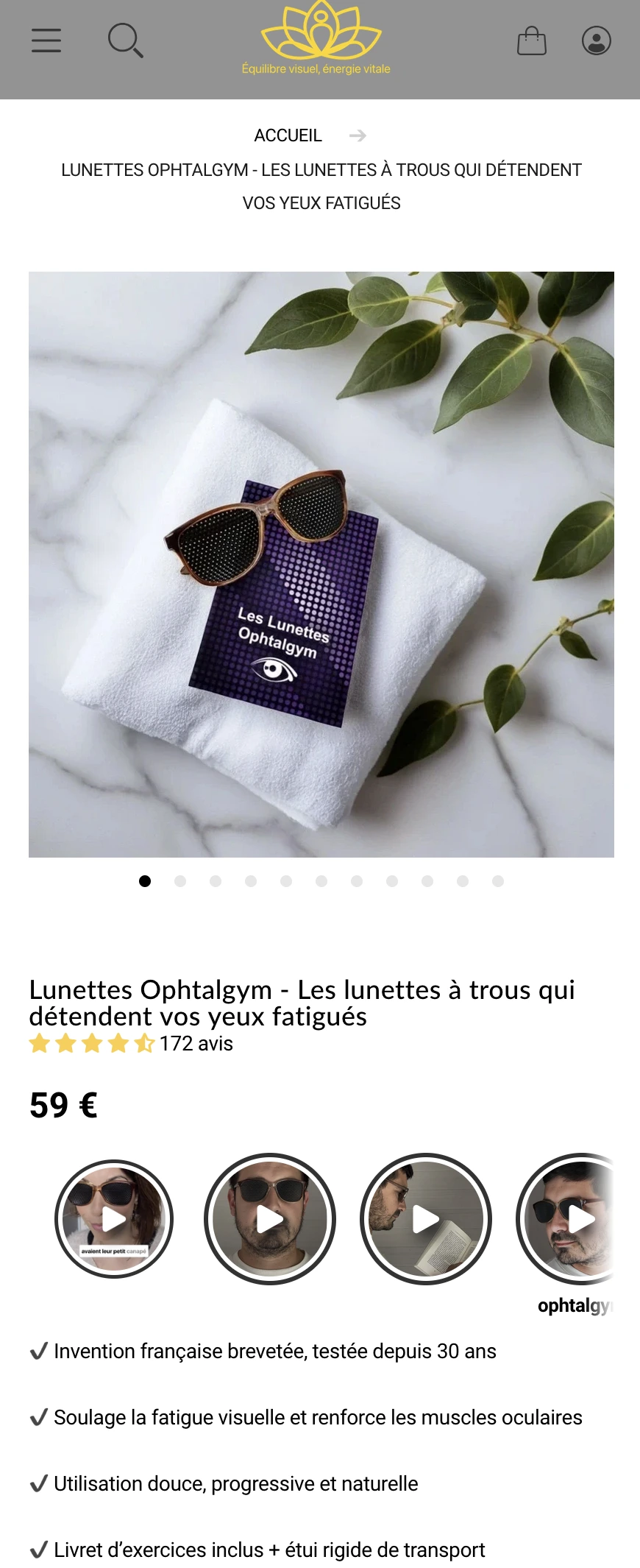Play the video of man reading book
640x1568 pixels.
pos(426,1219)
